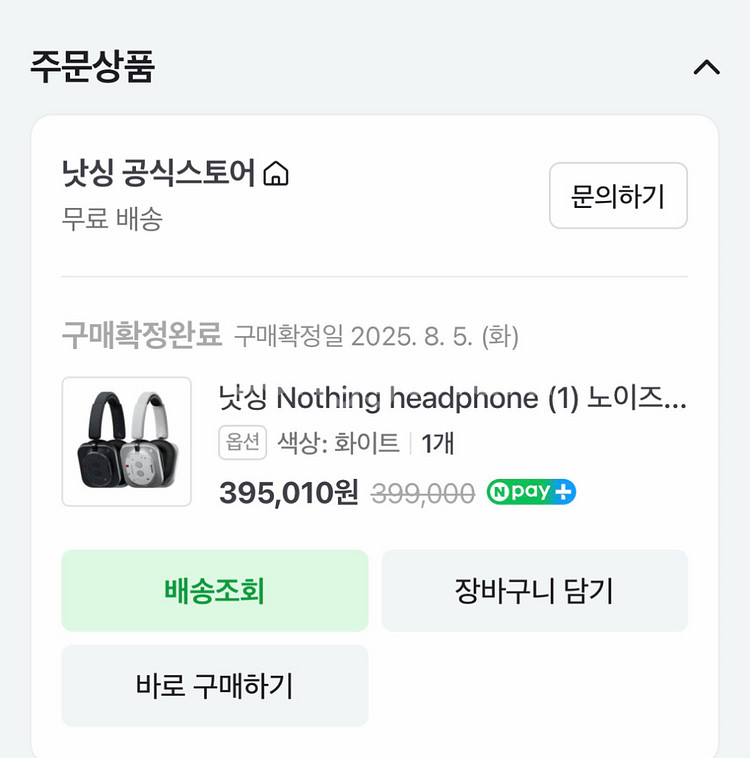Open the product image thumbnail of the headphones
Image resolution: width=750 pixels, height=758 pixels.
point(126,440)
